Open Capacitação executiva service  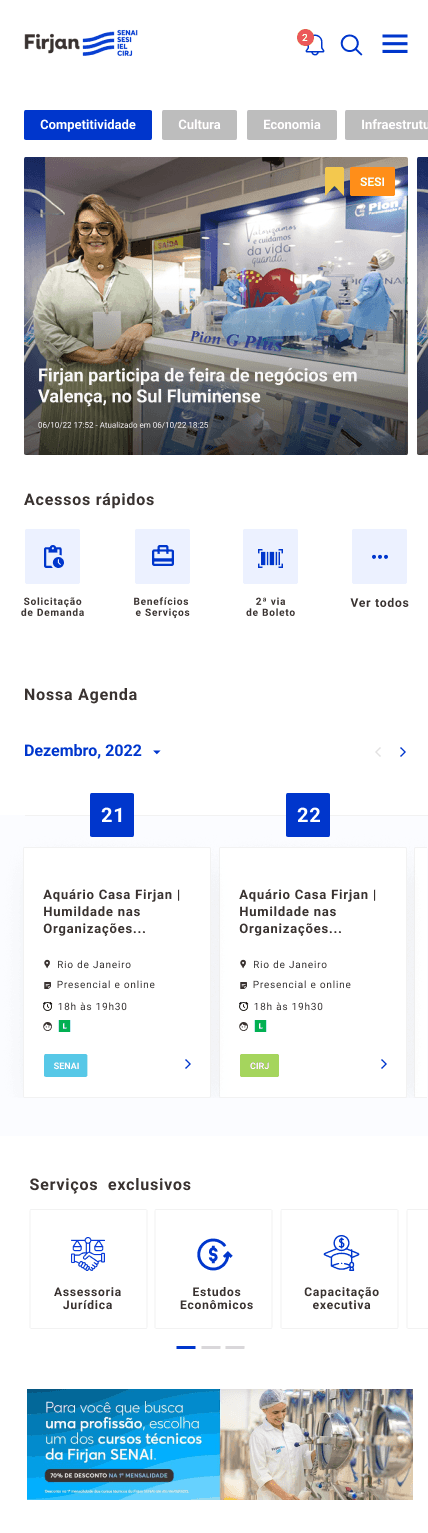point(339,1269)
